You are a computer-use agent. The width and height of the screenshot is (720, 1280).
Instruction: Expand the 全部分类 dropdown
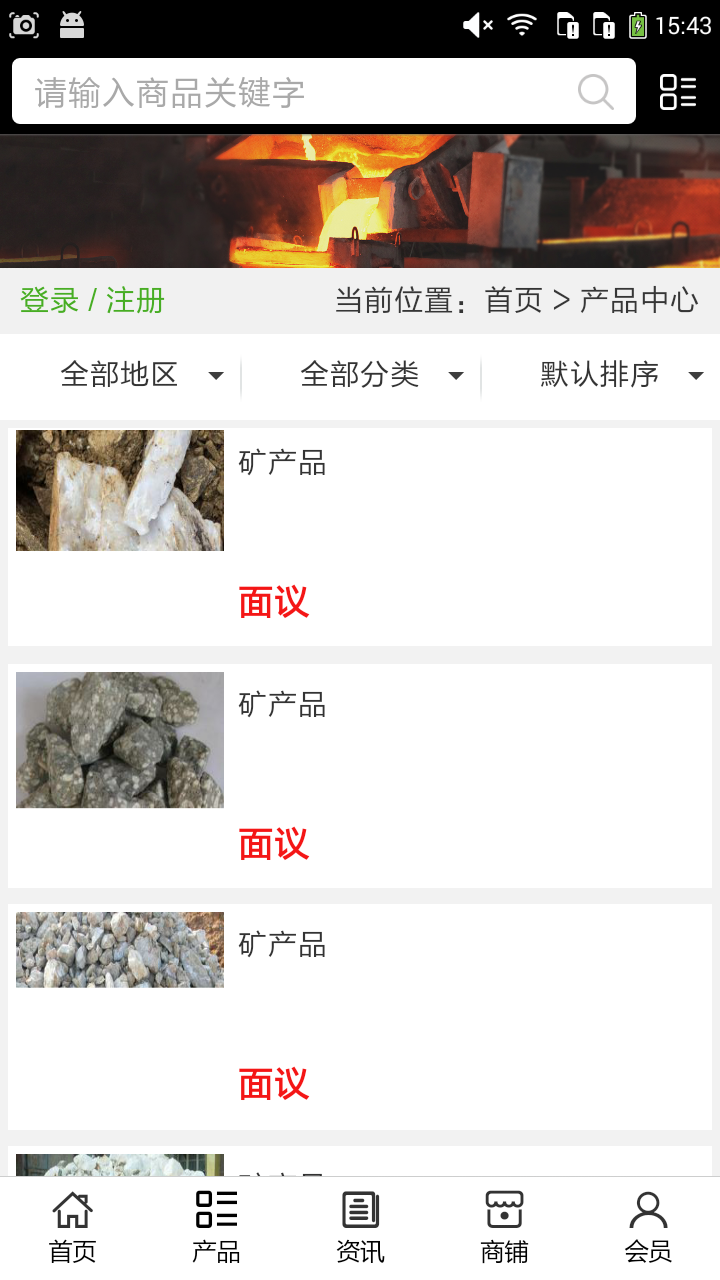point(380,375)
